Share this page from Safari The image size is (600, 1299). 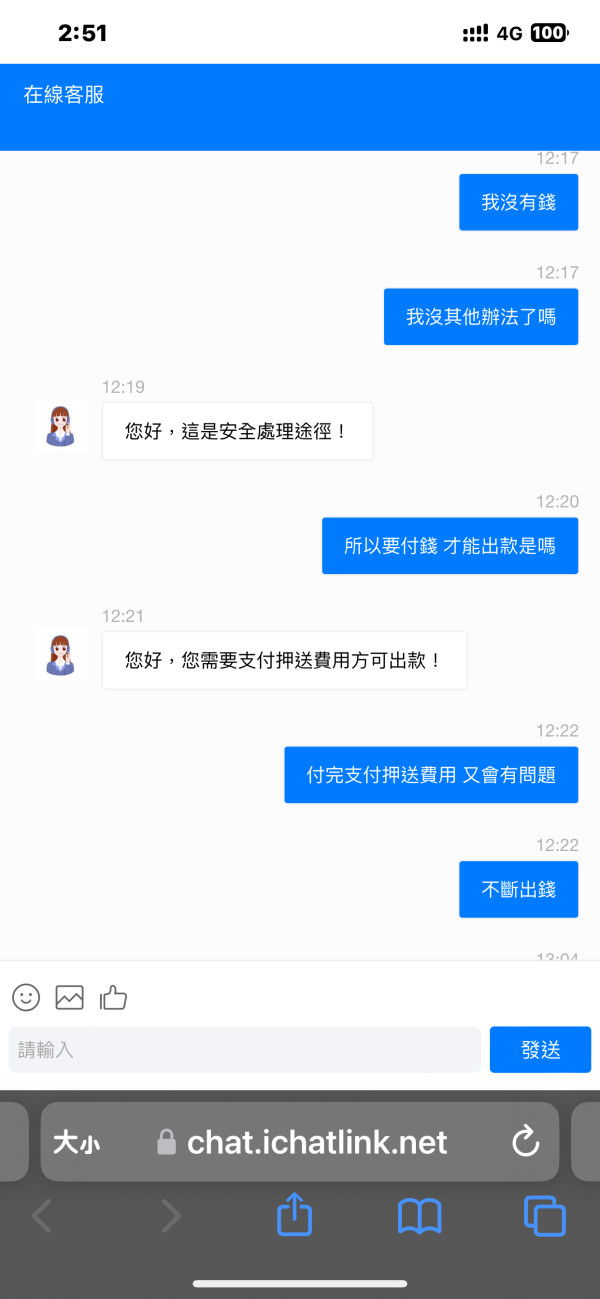pos(294,1215)
